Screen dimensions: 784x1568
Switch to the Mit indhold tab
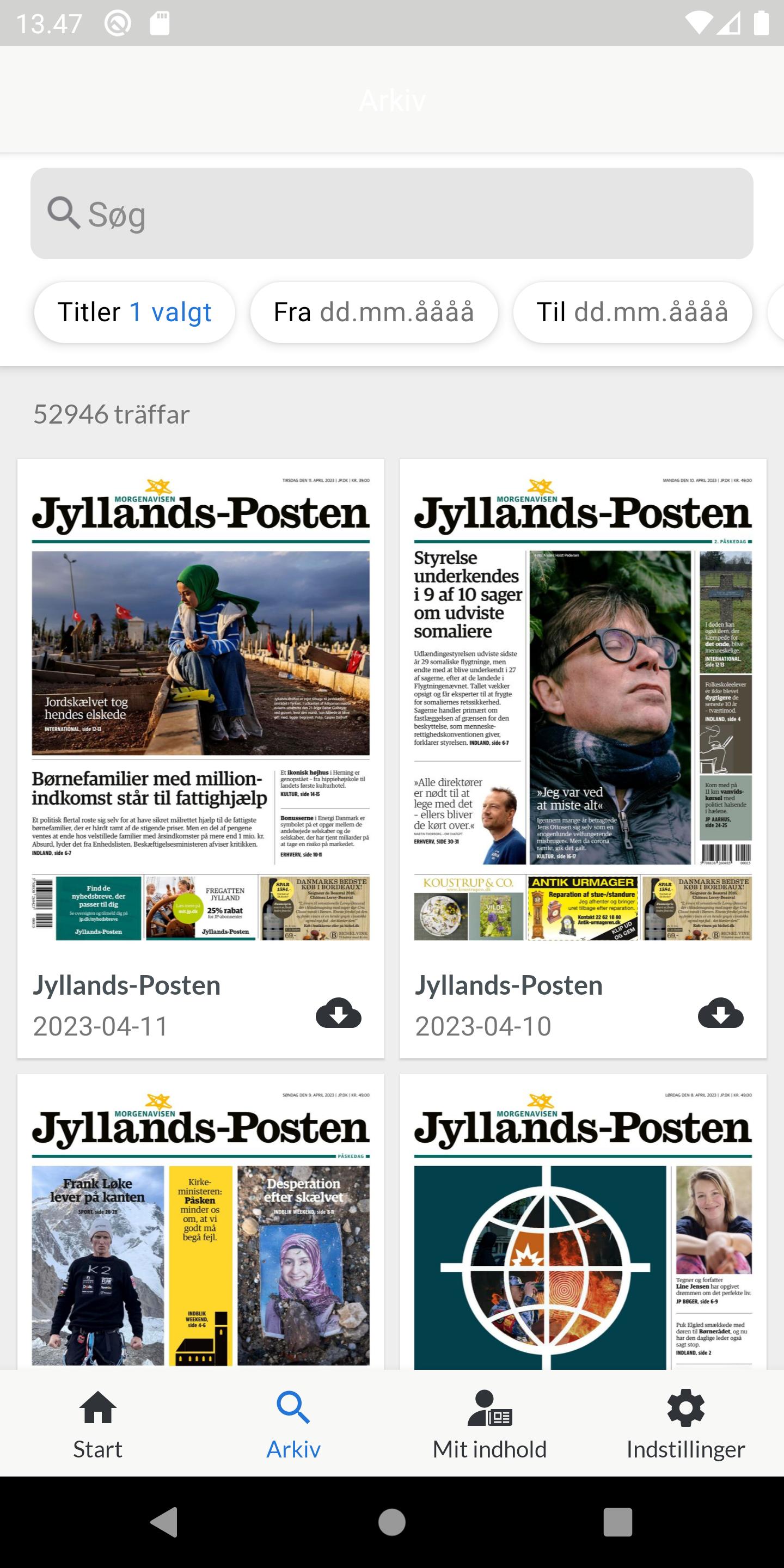[x=490, y=1424]
